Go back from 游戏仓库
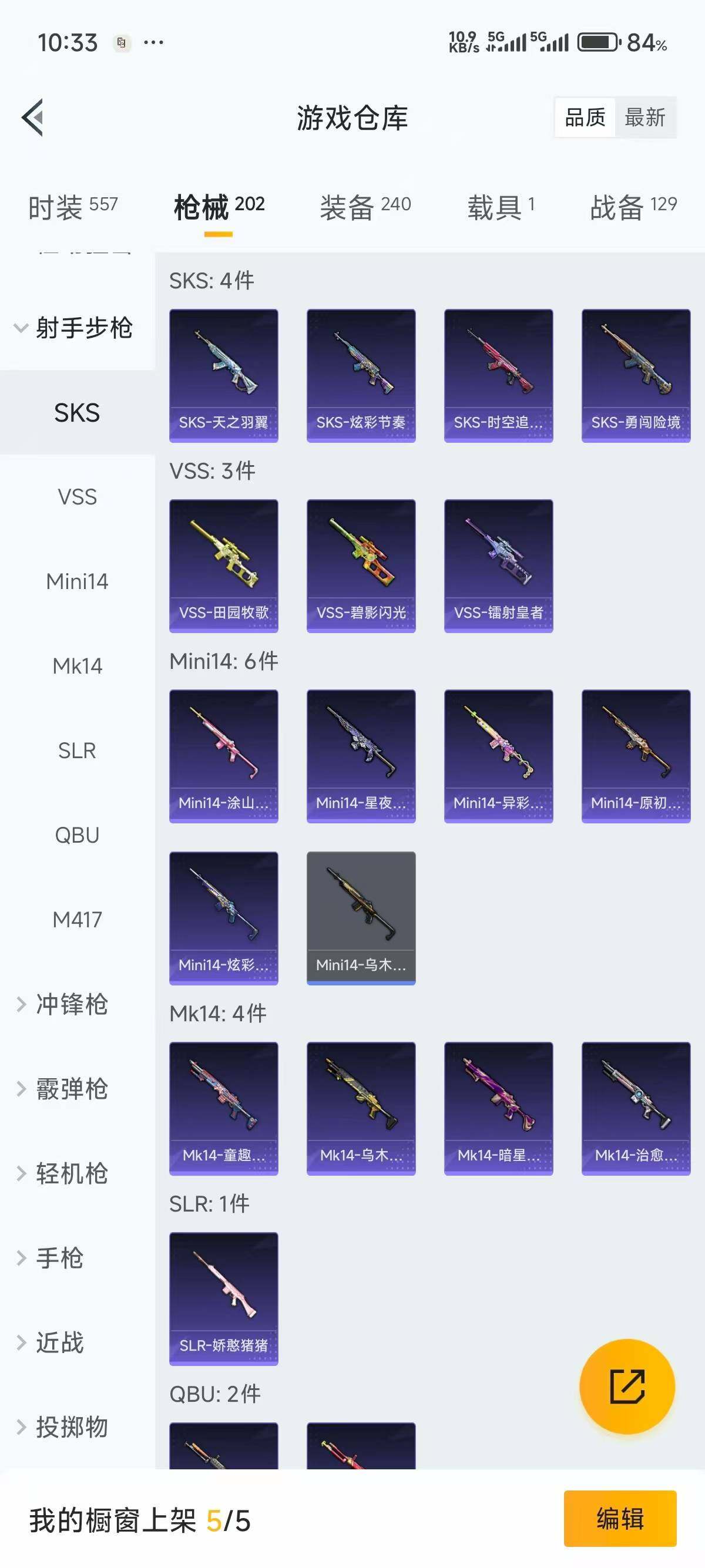Screen dimensions: 705x1568 [33, 117]
